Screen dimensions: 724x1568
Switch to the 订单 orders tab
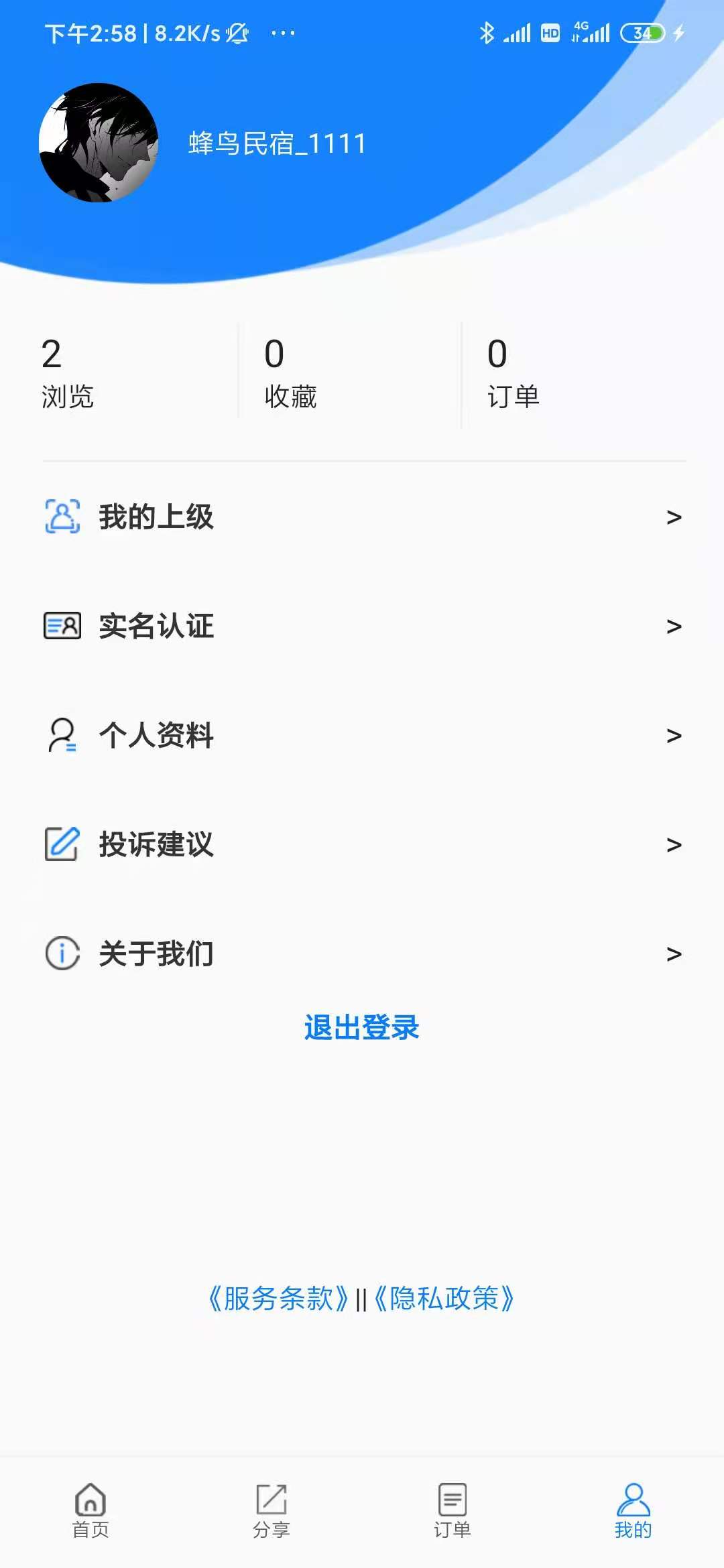pos(452,1510)
